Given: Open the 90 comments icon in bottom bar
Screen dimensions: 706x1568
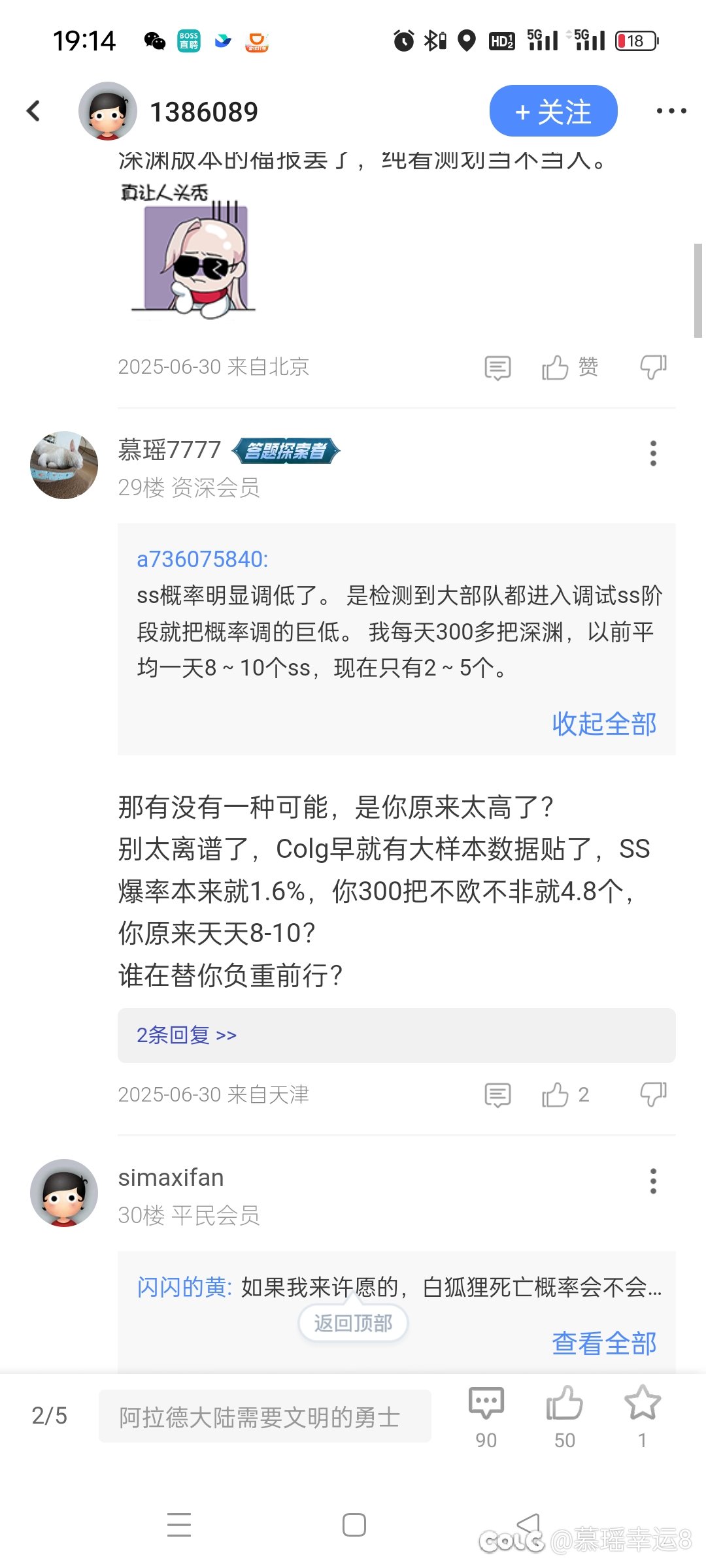Looking at the screenshot, I should tap(486, 1416).
